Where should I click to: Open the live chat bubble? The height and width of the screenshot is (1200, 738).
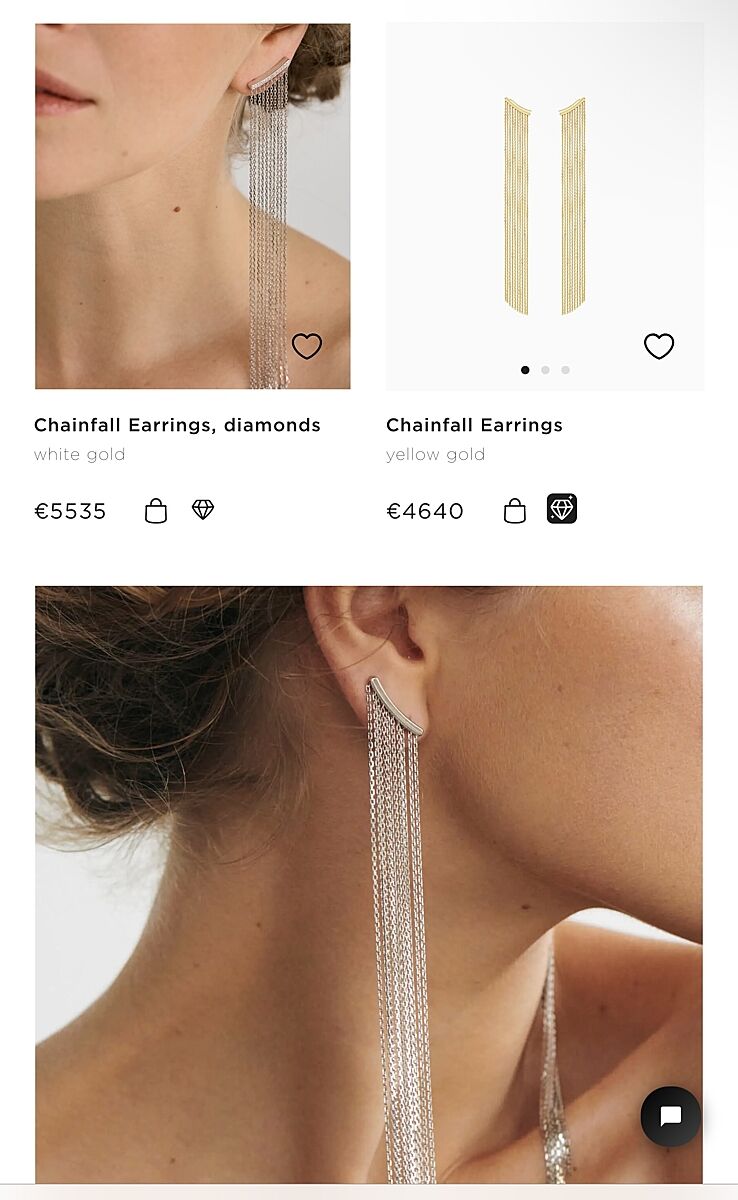click(671, 1116)
